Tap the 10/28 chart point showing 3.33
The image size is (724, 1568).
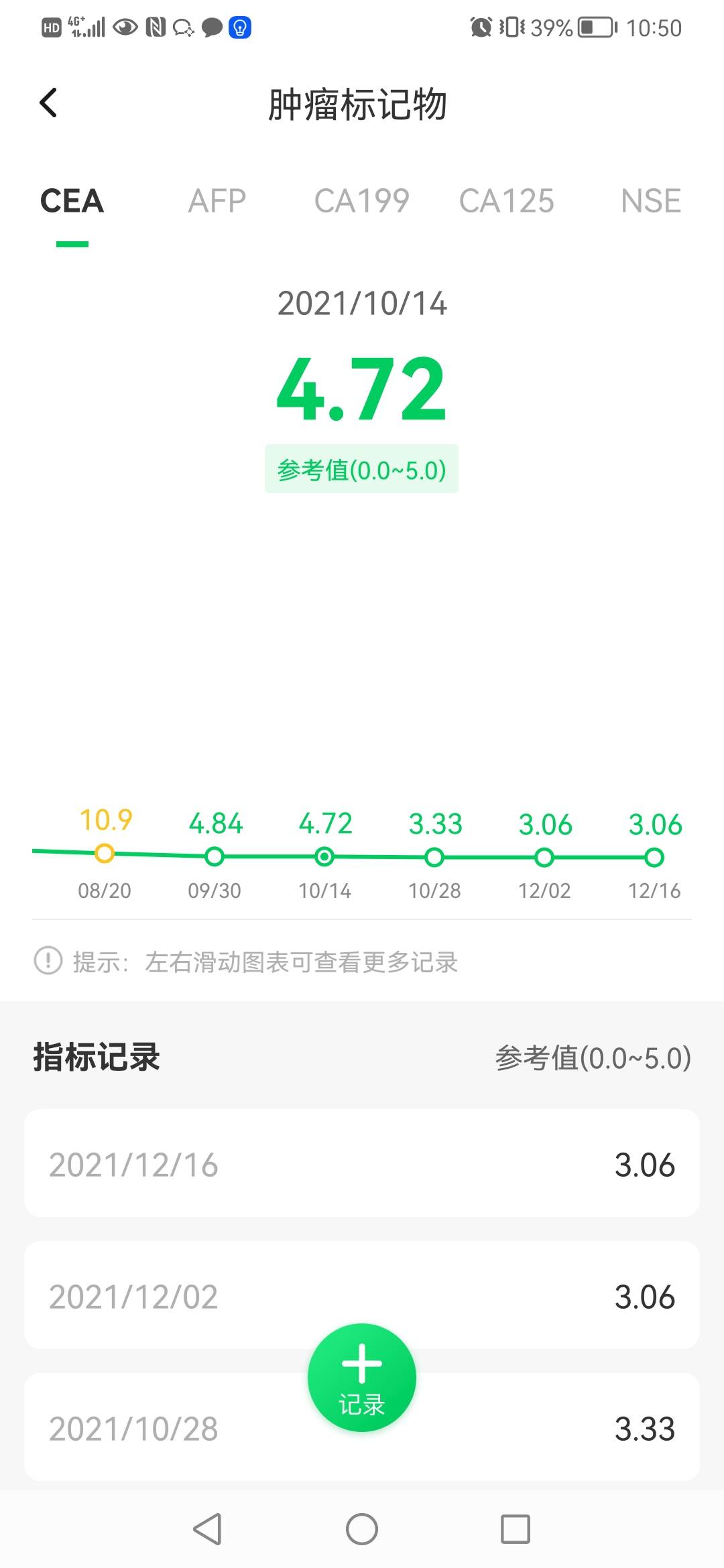point(434,856)
